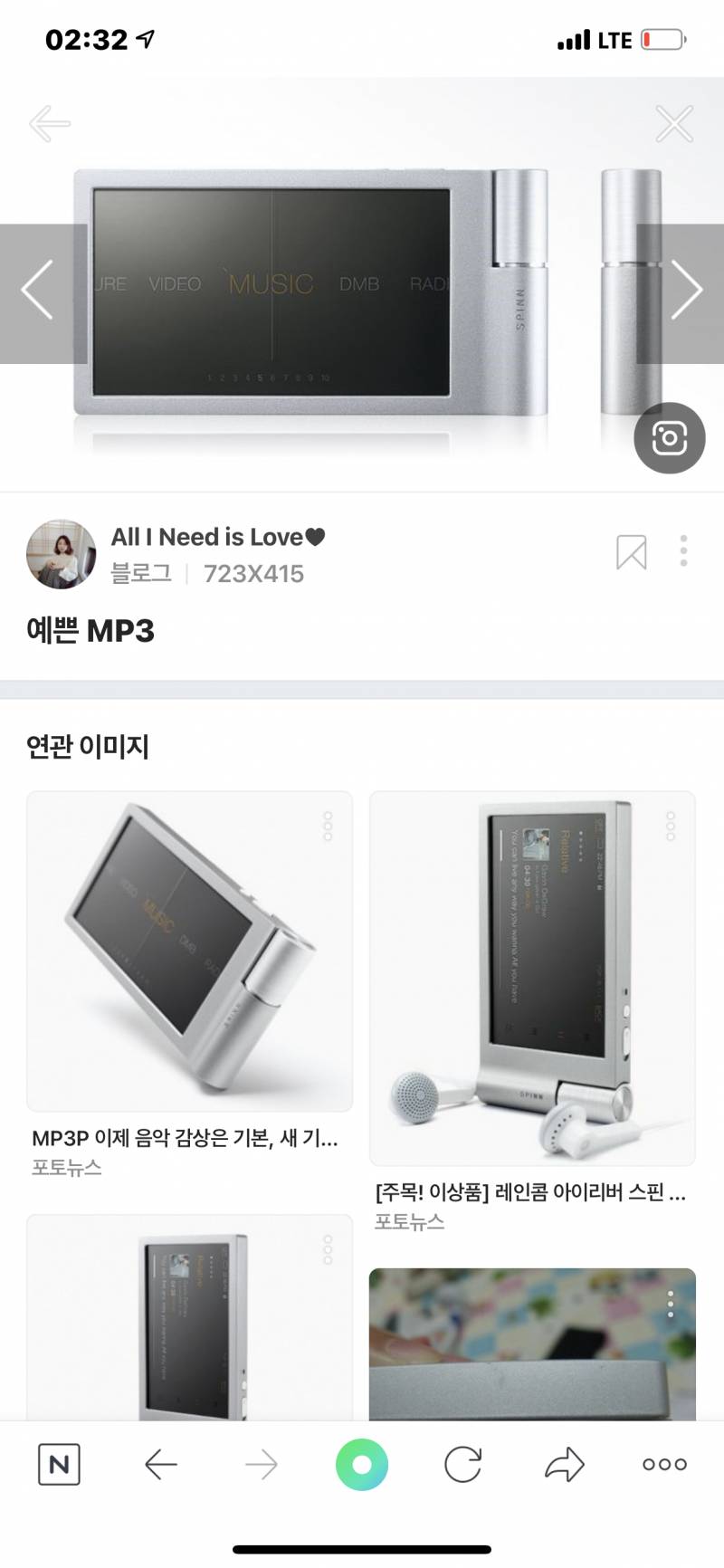Show the previous image with the left chevron
This screenshot has height=1568, width=724.
[x=36, y=290]
